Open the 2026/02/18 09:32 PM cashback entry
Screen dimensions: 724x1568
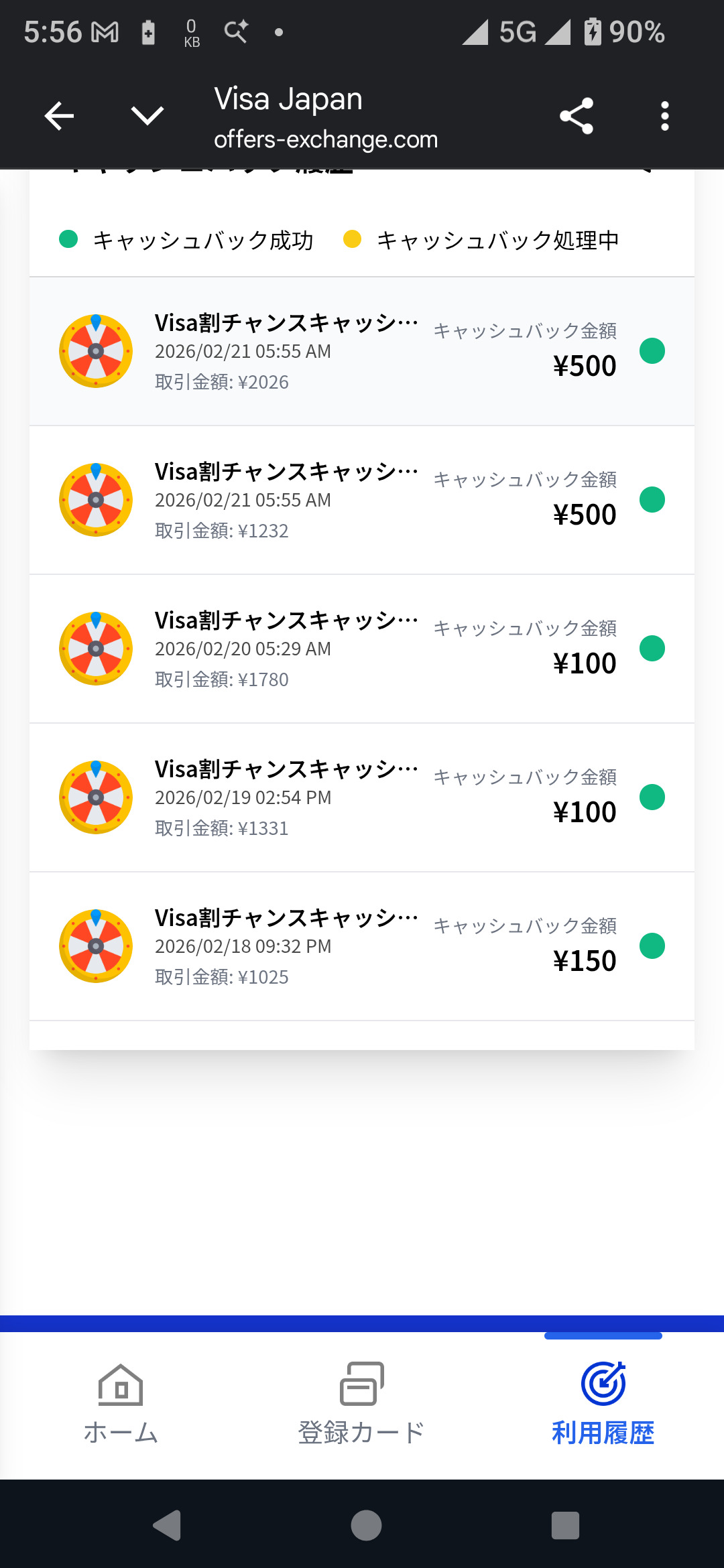[x=362, y=947]
